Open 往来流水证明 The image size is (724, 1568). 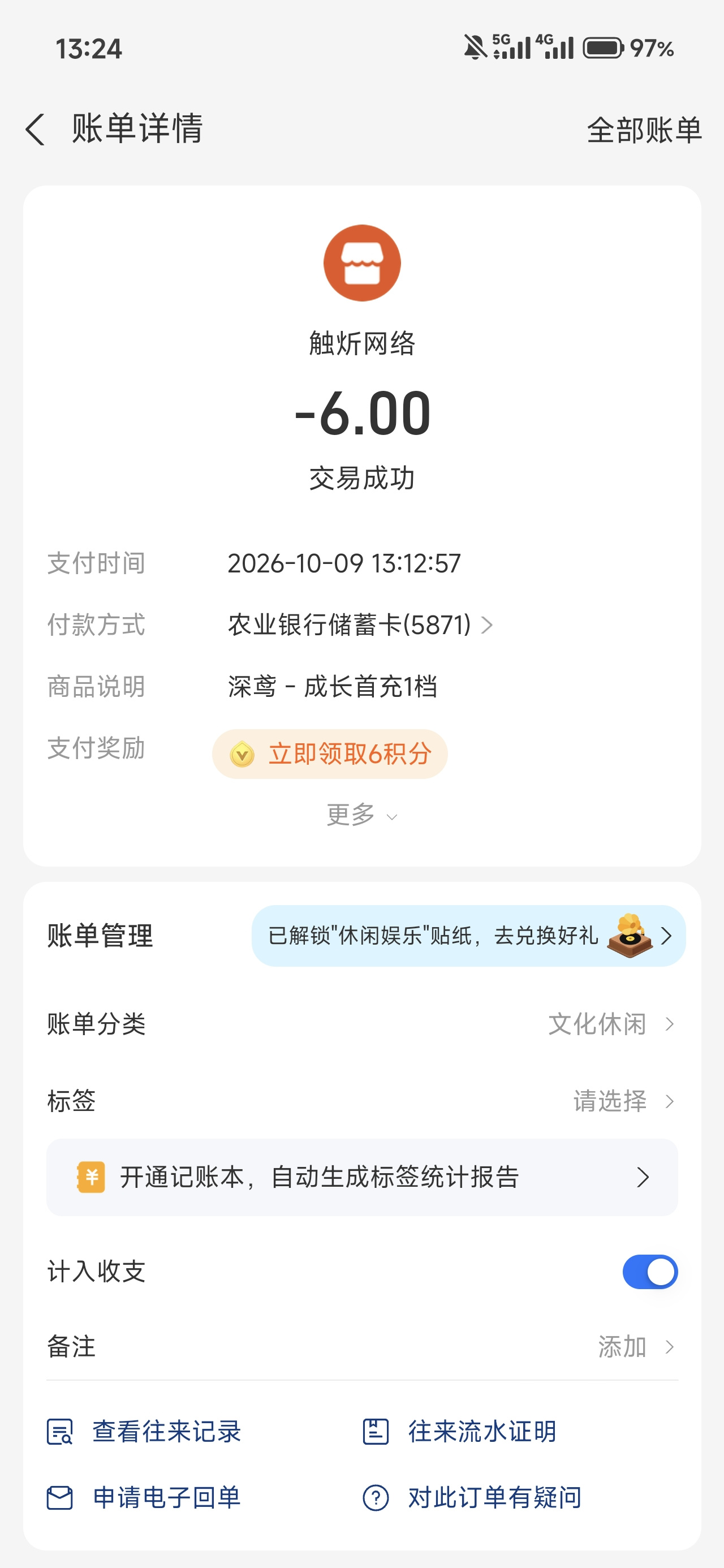click(460, 1432)
